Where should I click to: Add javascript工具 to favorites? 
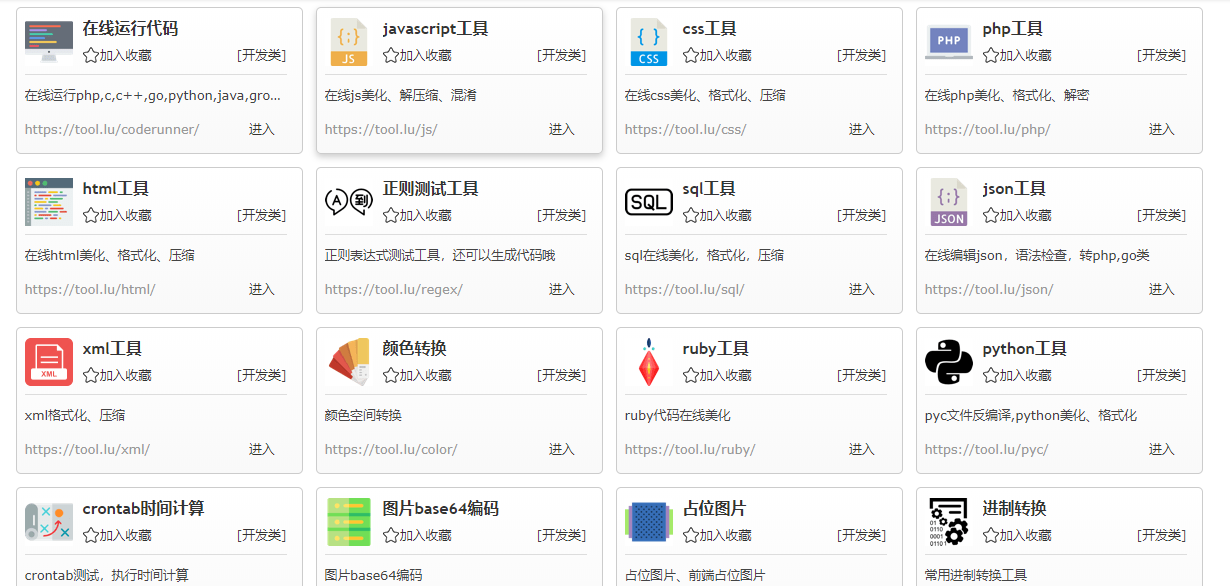[x=417, y=56]
